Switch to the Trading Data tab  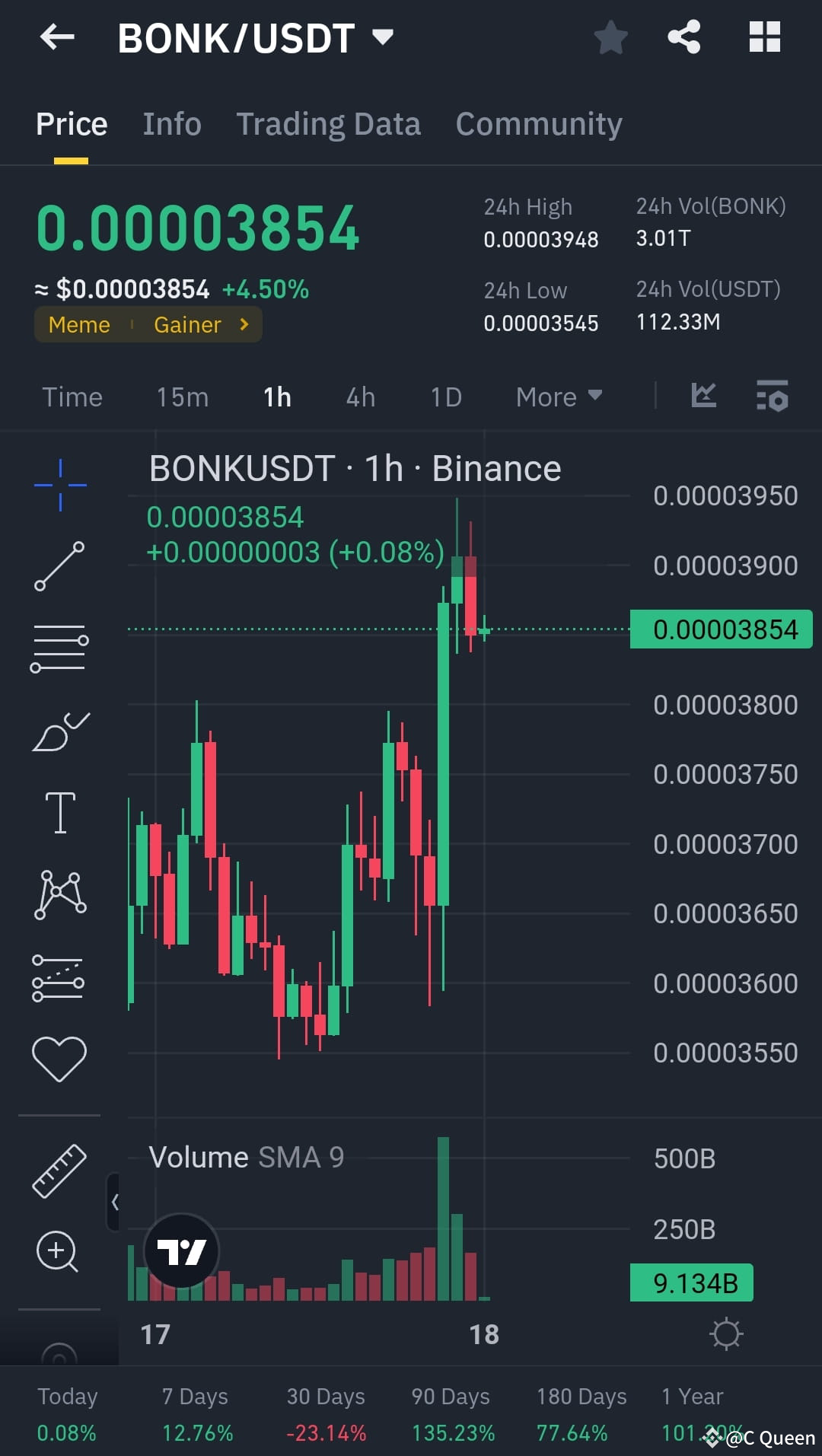(x=329, y=123)
